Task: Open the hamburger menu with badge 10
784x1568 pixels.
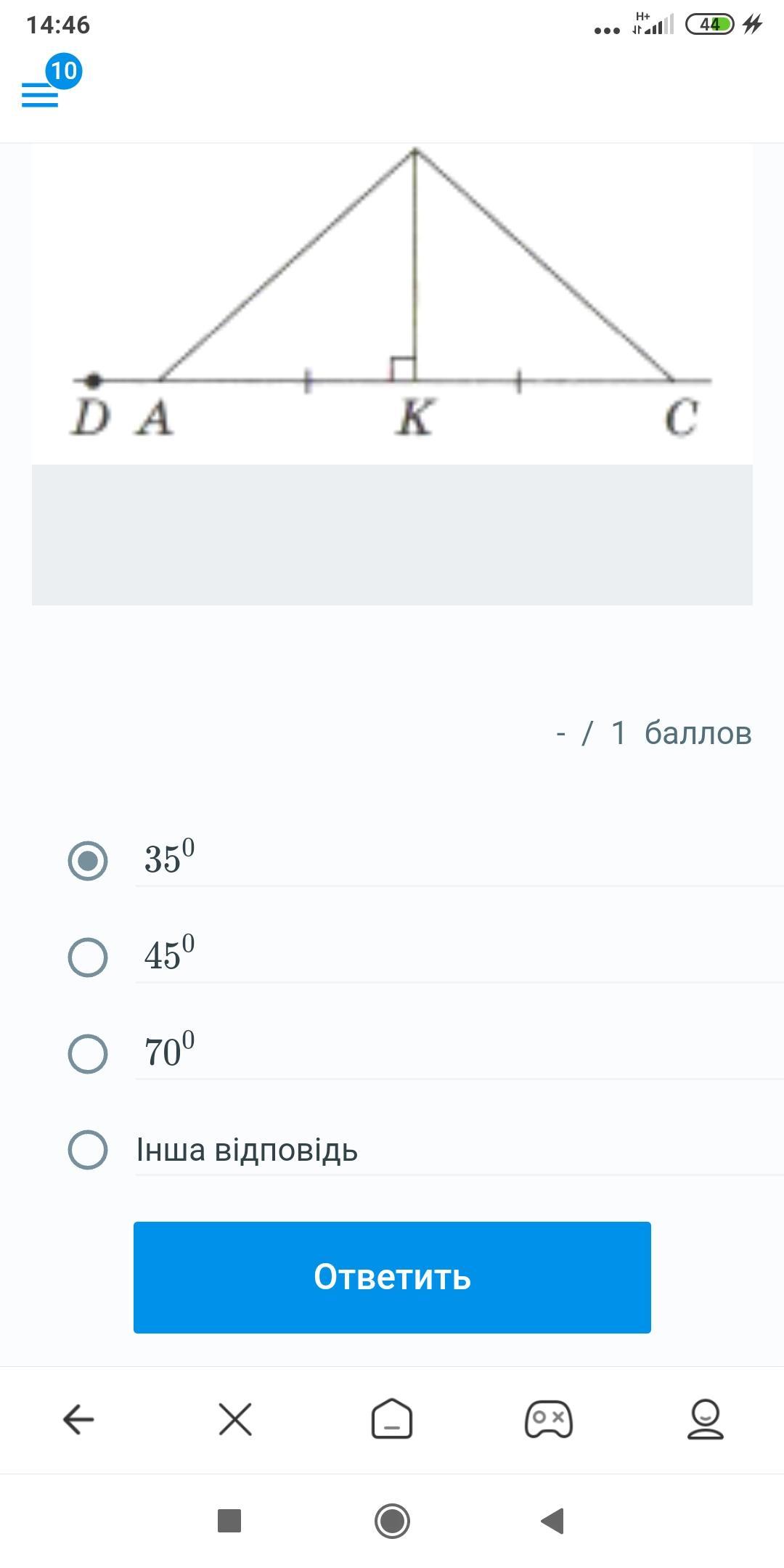Action: (40, 94)
